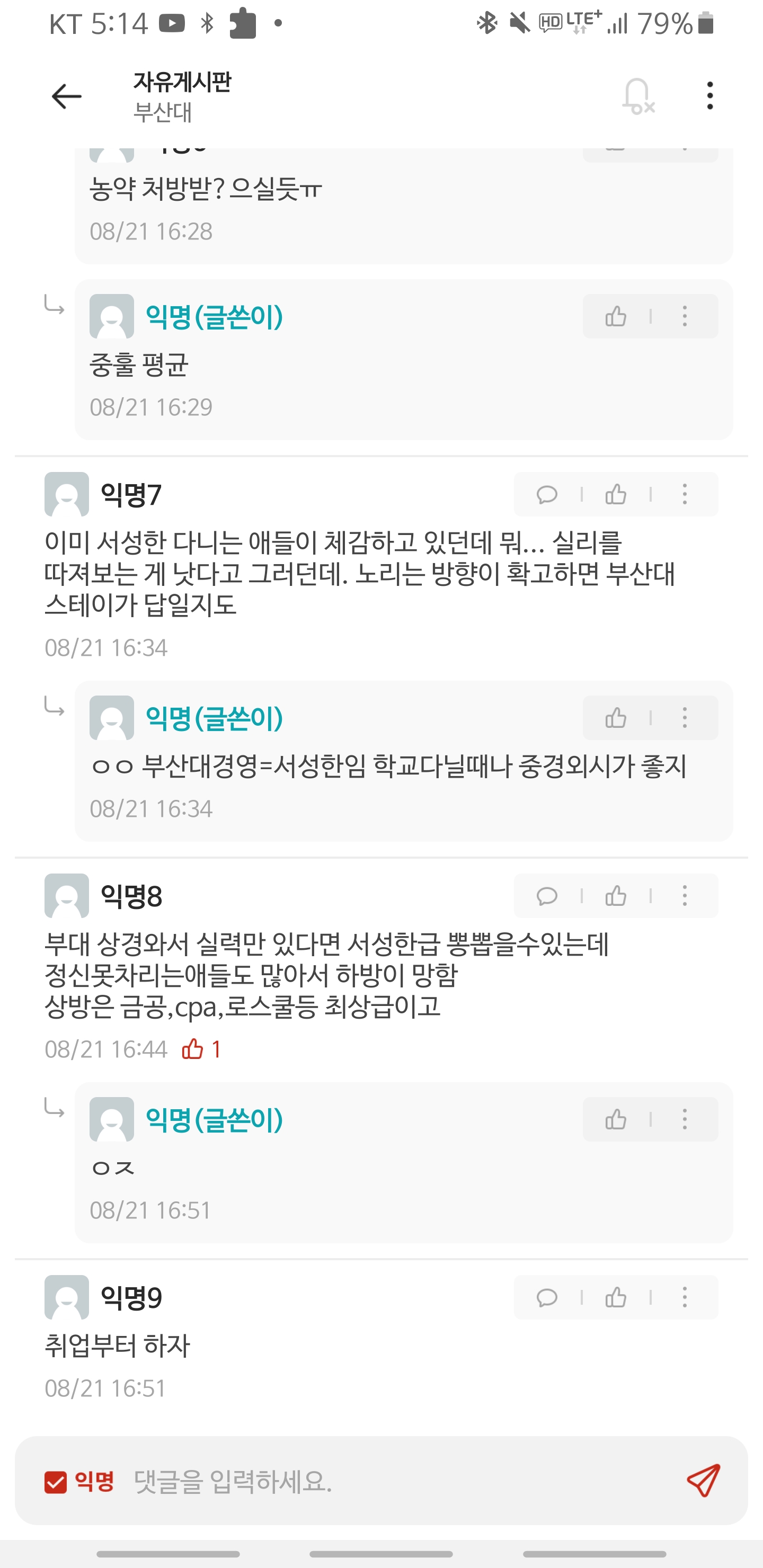Open options for the author's reply 'ㅇㅈ'
Screen dimensions: 763x1568
[685, 1119]
